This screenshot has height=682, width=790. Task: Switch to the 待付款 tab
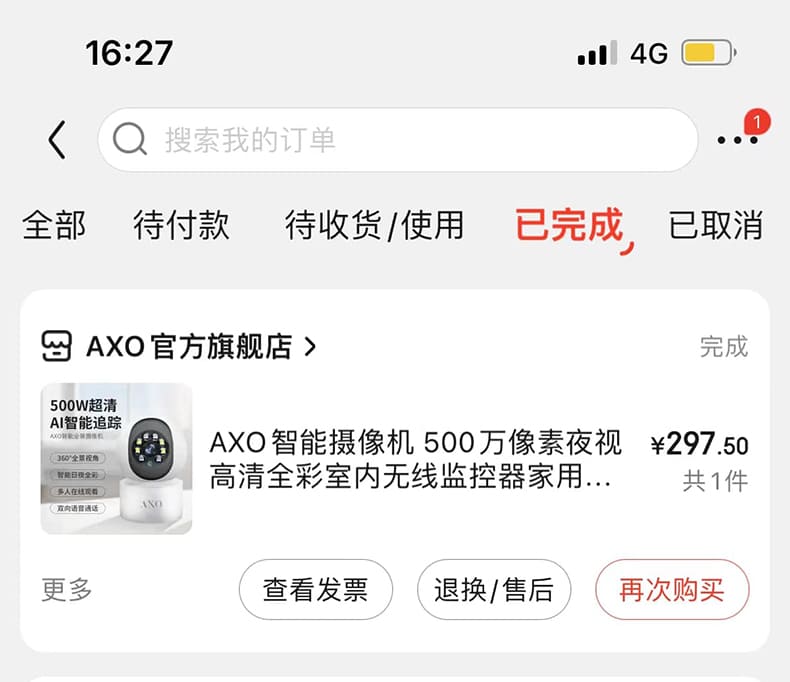(x=181, y=226)
